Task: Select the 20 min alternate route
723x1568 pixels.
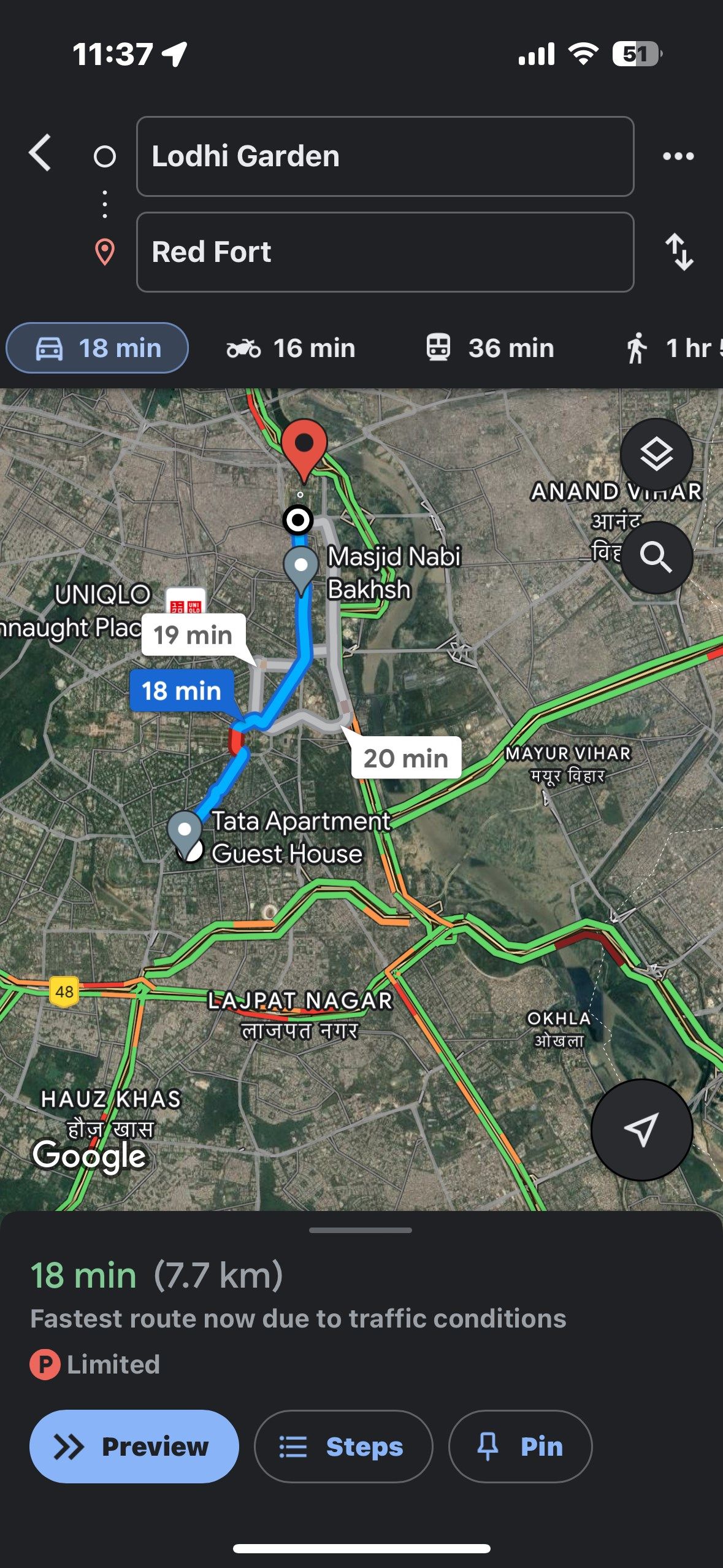Action: tap(405, 758)
